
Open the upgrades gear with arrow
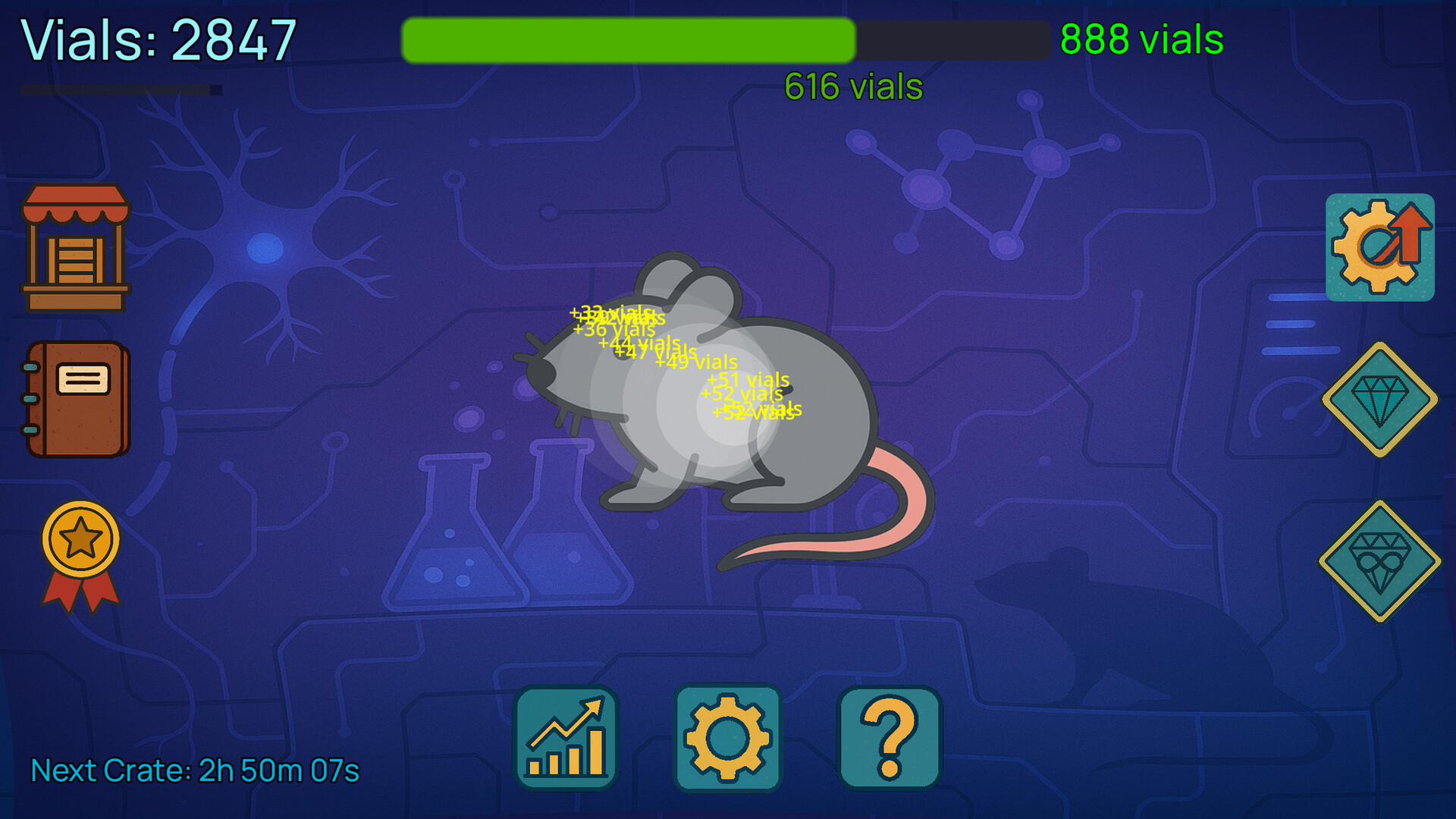click(1379, 247)
